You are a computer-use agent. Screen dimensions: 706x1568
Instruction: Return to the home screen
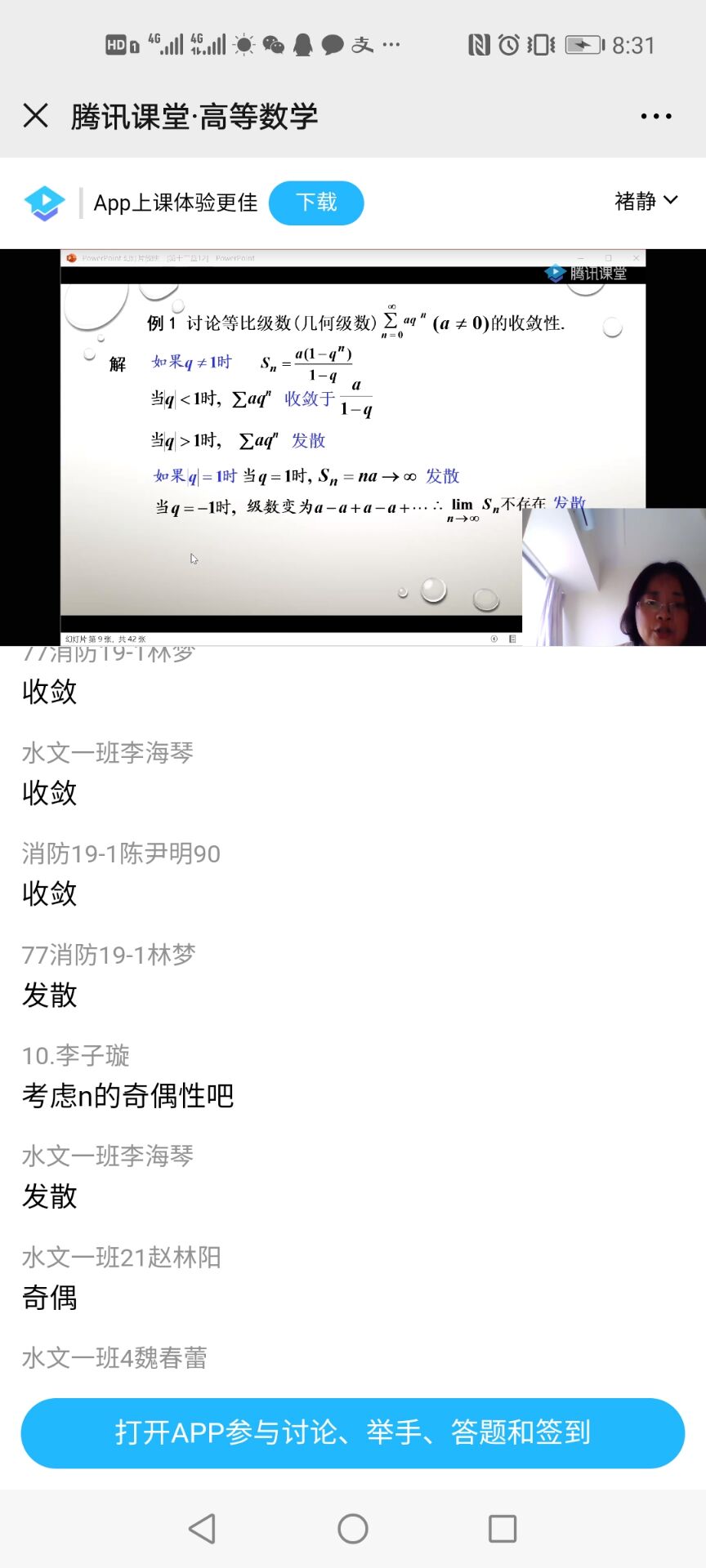[353, 1528]
